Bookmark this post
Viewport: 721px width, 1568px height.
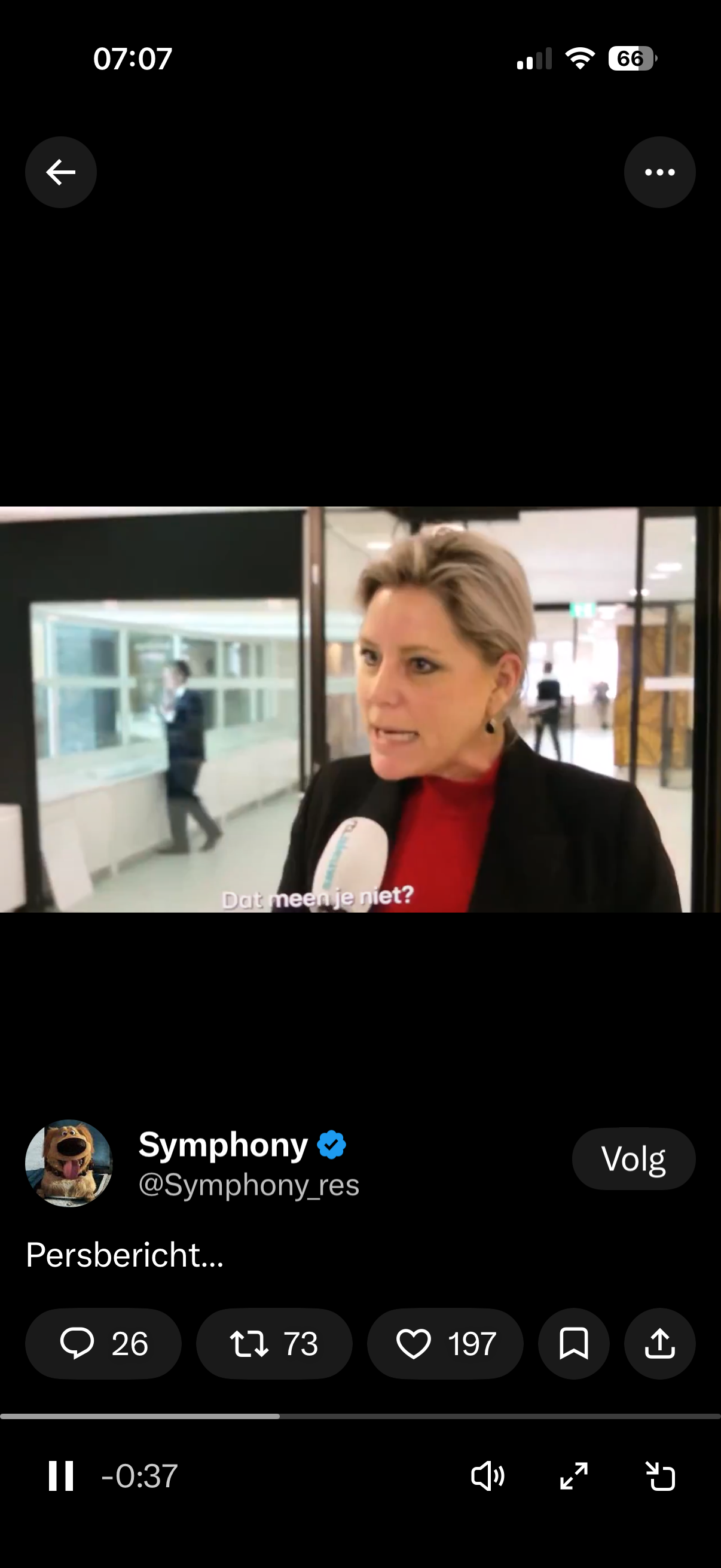point(573,1343)
